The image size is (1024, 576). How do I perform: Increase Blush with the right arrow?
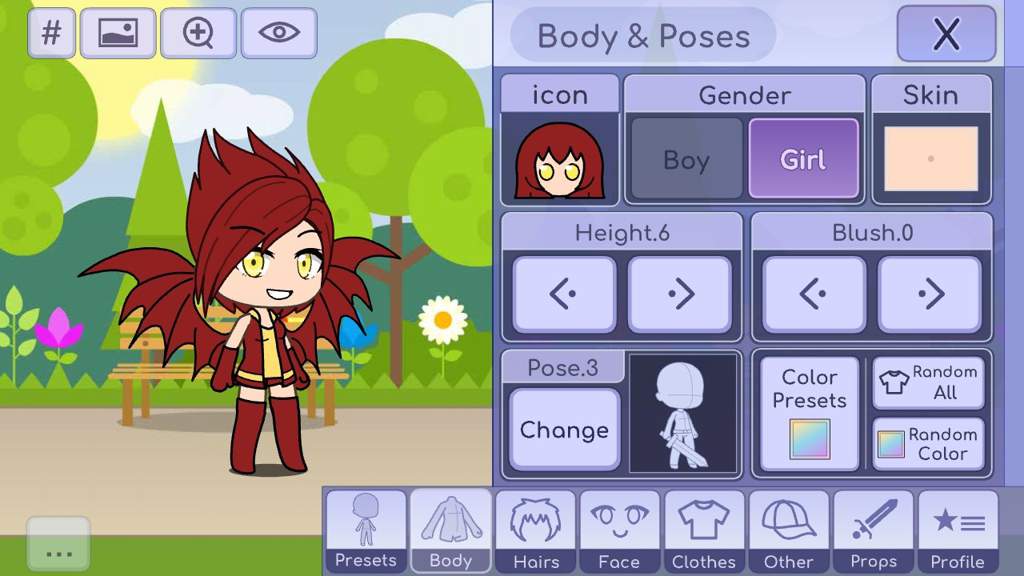[929, 294]
